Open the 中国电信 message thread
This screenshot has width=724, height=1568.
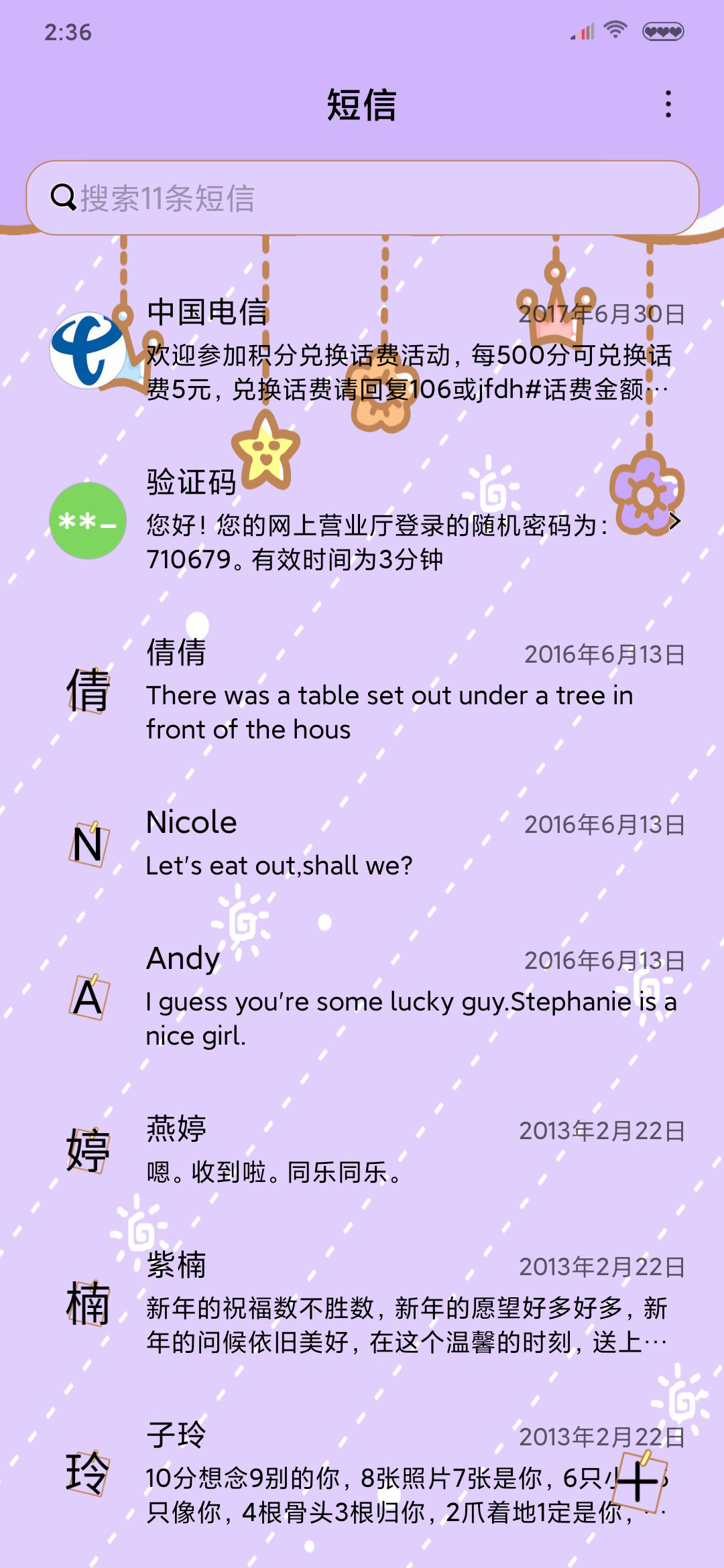tap(362, 350)
